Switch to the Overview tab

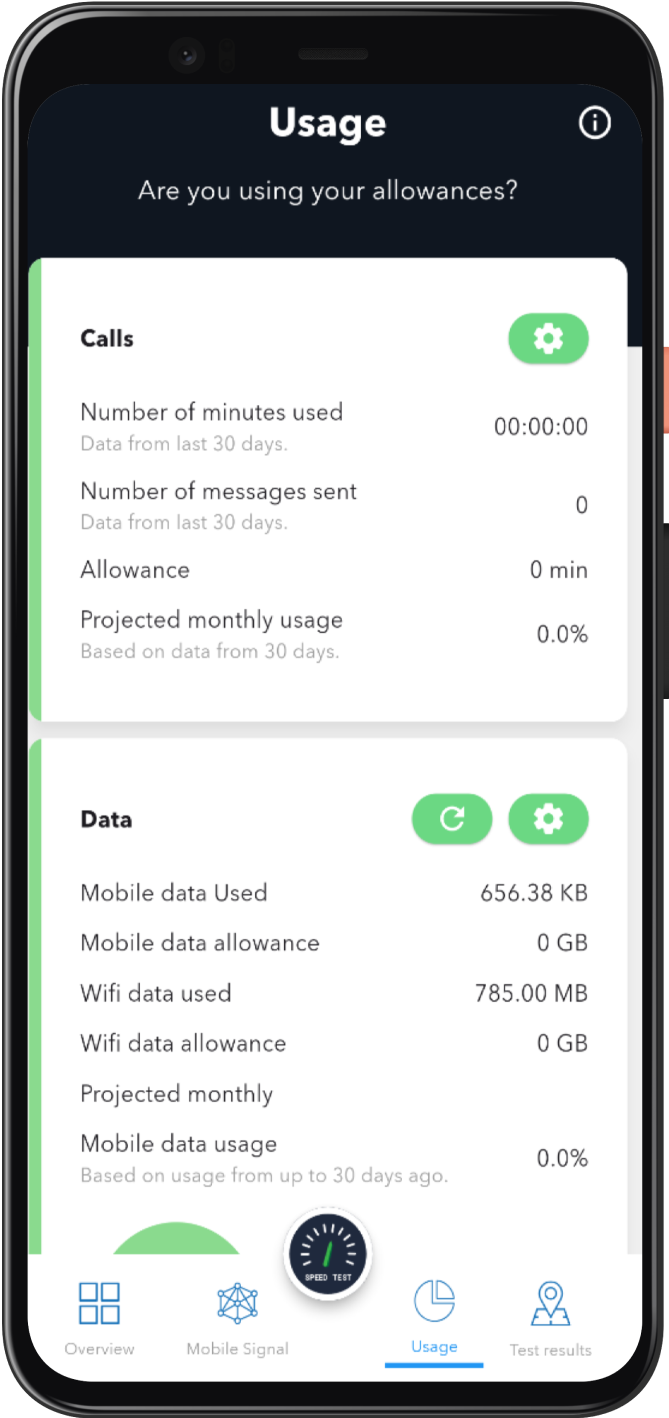coord(99,1315)
